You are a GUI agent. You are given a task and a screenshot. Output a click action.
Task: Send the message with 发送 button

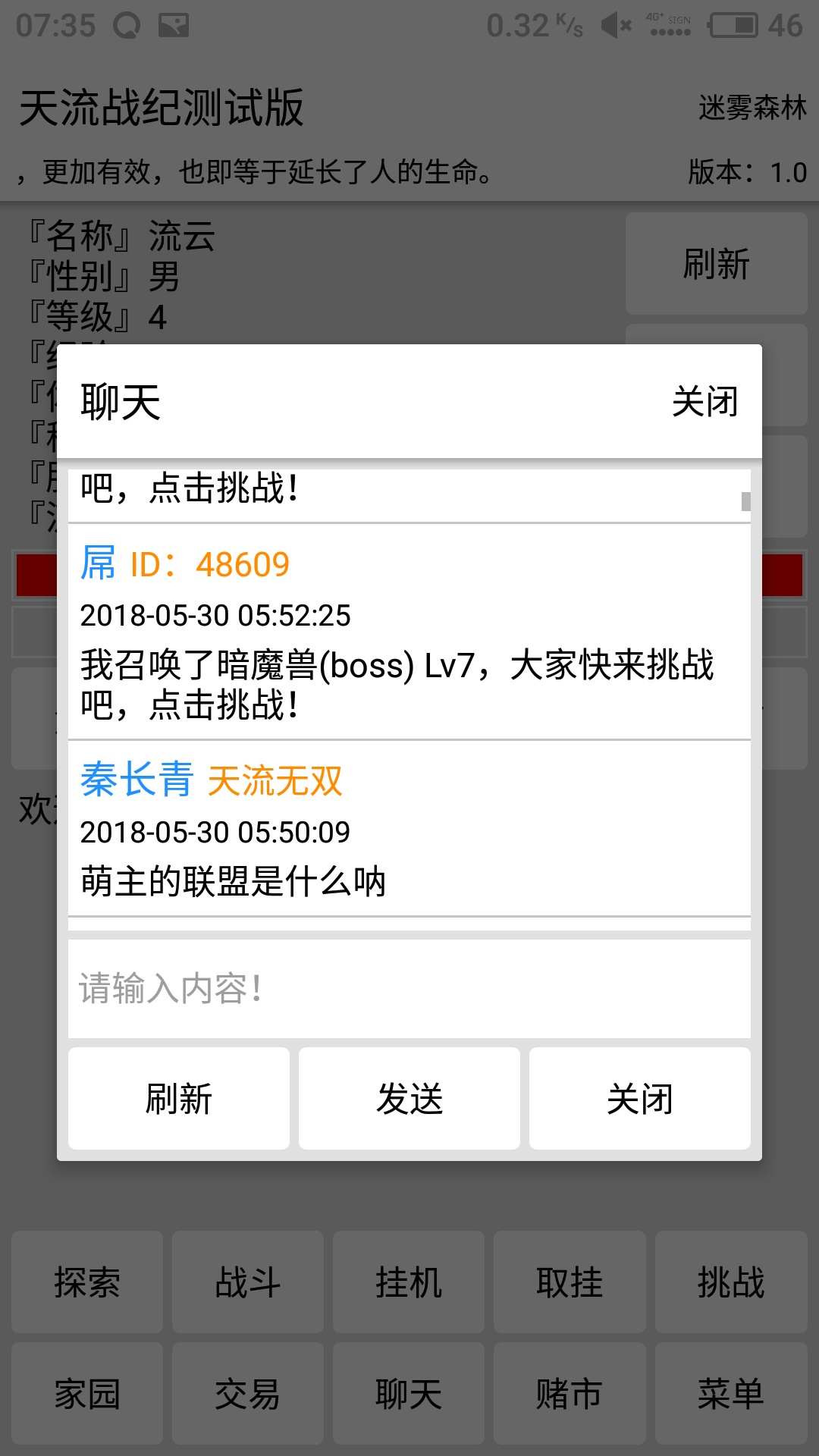pos(409,1099)
